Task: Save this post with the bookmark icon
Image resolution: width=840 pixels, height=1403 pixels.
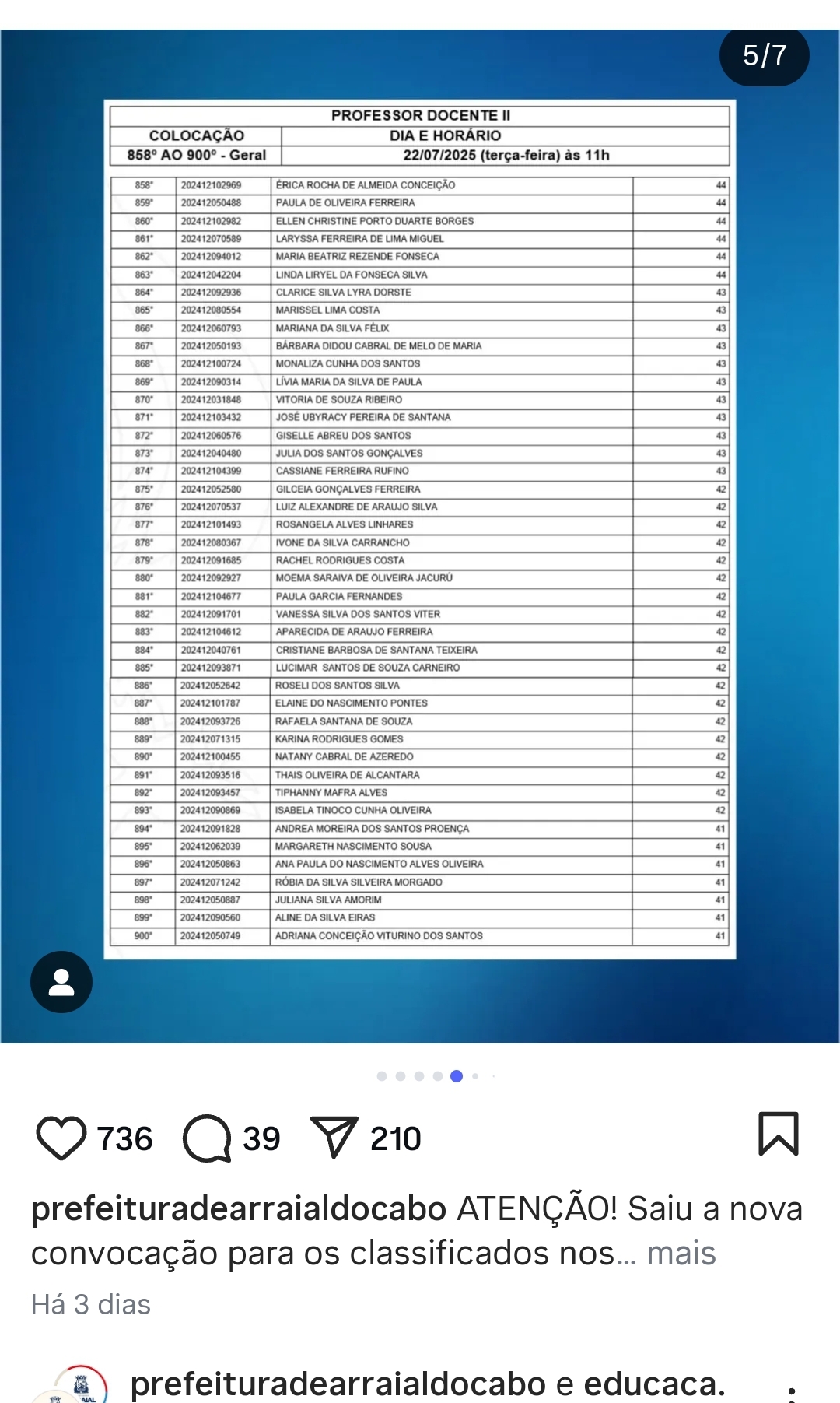Action: click(778, 1134)
